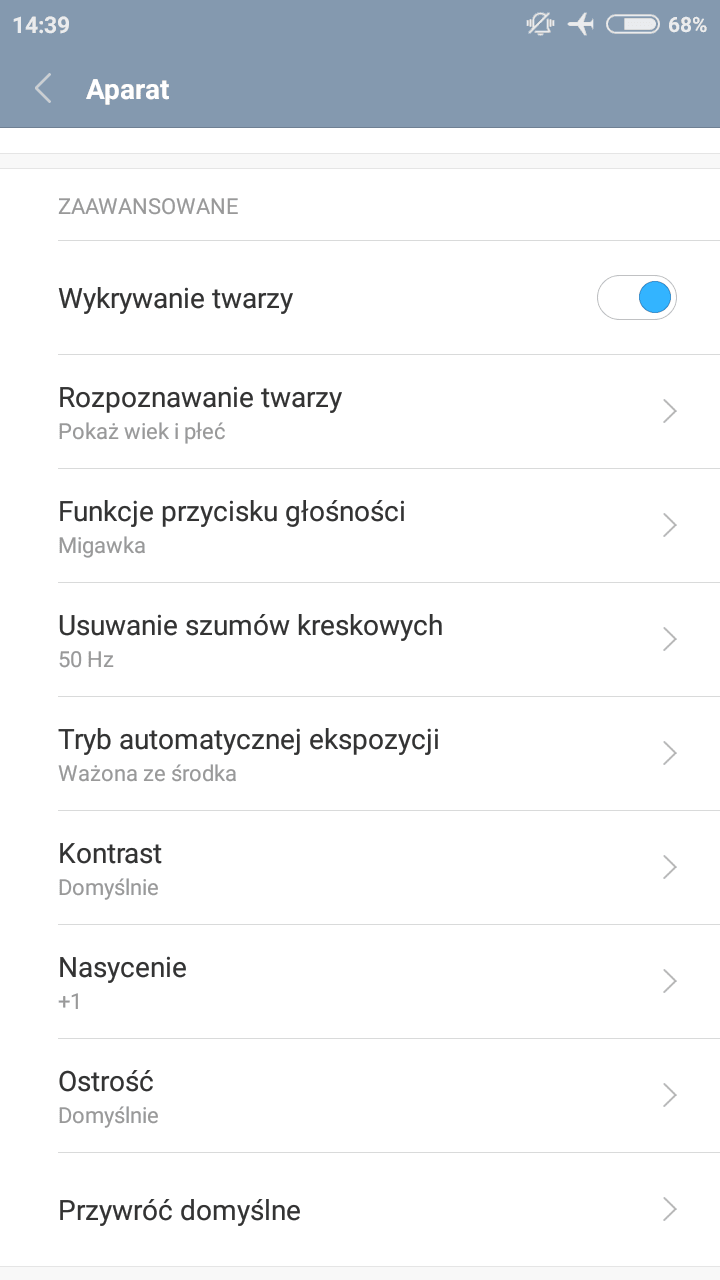Tap Przywróć domyślne
Viewport: 720px width, 1280px height.
[360, 1210]
